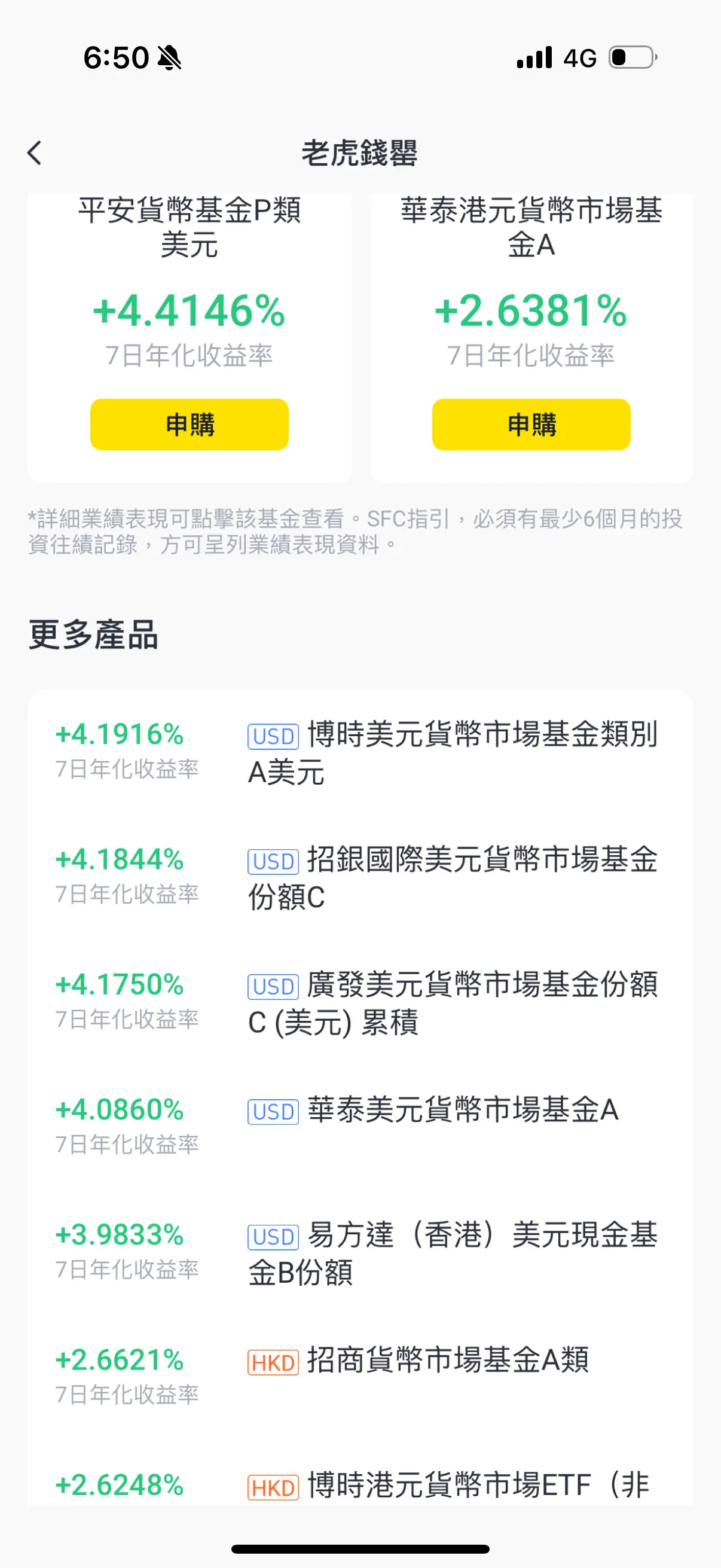
Task: Open 博時美元貨幣市場基金類別A美元
Action: click(360, 753)
